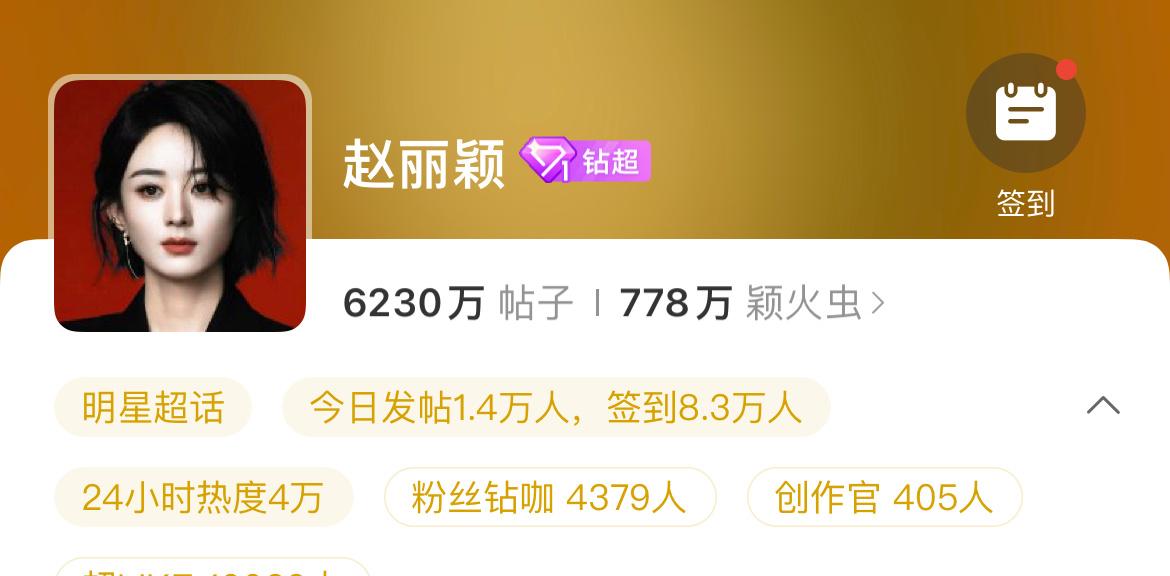
Task: Open the 创作官 405人 chip
Action: 884,497
